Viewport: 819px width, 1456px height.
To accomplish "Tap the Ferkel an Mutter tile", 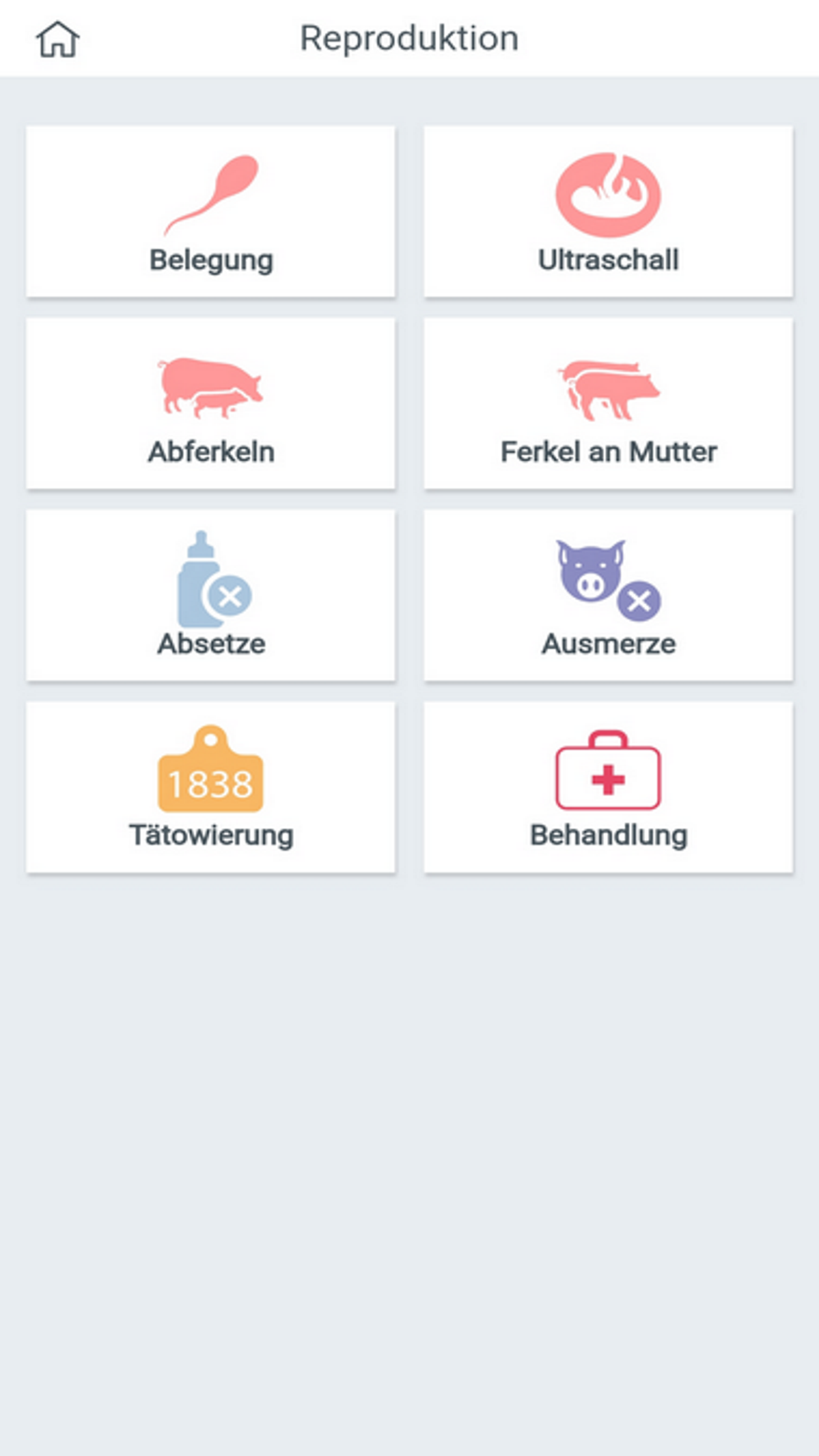I will click(608, 404).
